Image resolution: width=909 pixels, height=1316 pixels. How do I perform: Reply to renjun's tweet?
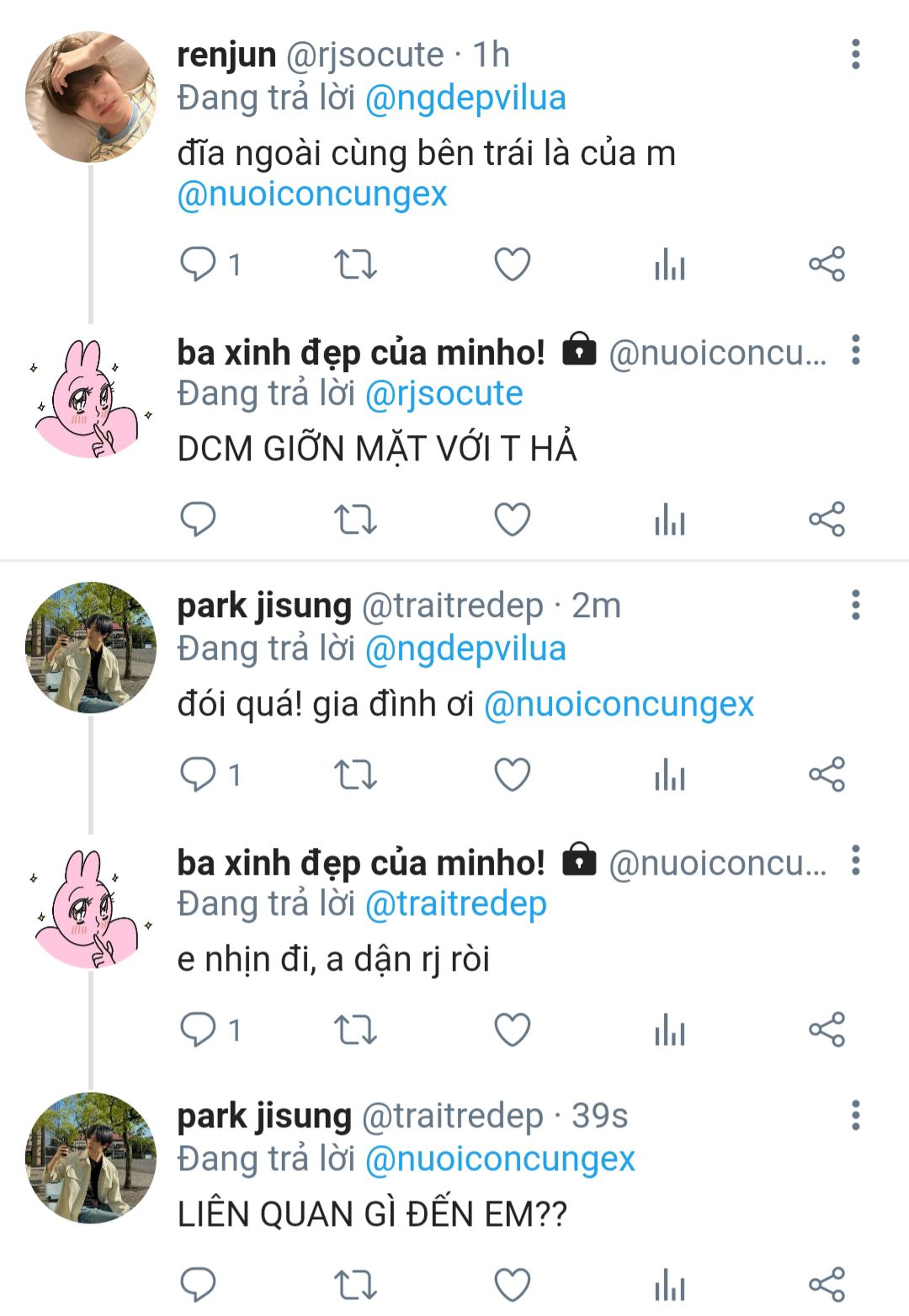pyautogui.click(x=199, y=264)
